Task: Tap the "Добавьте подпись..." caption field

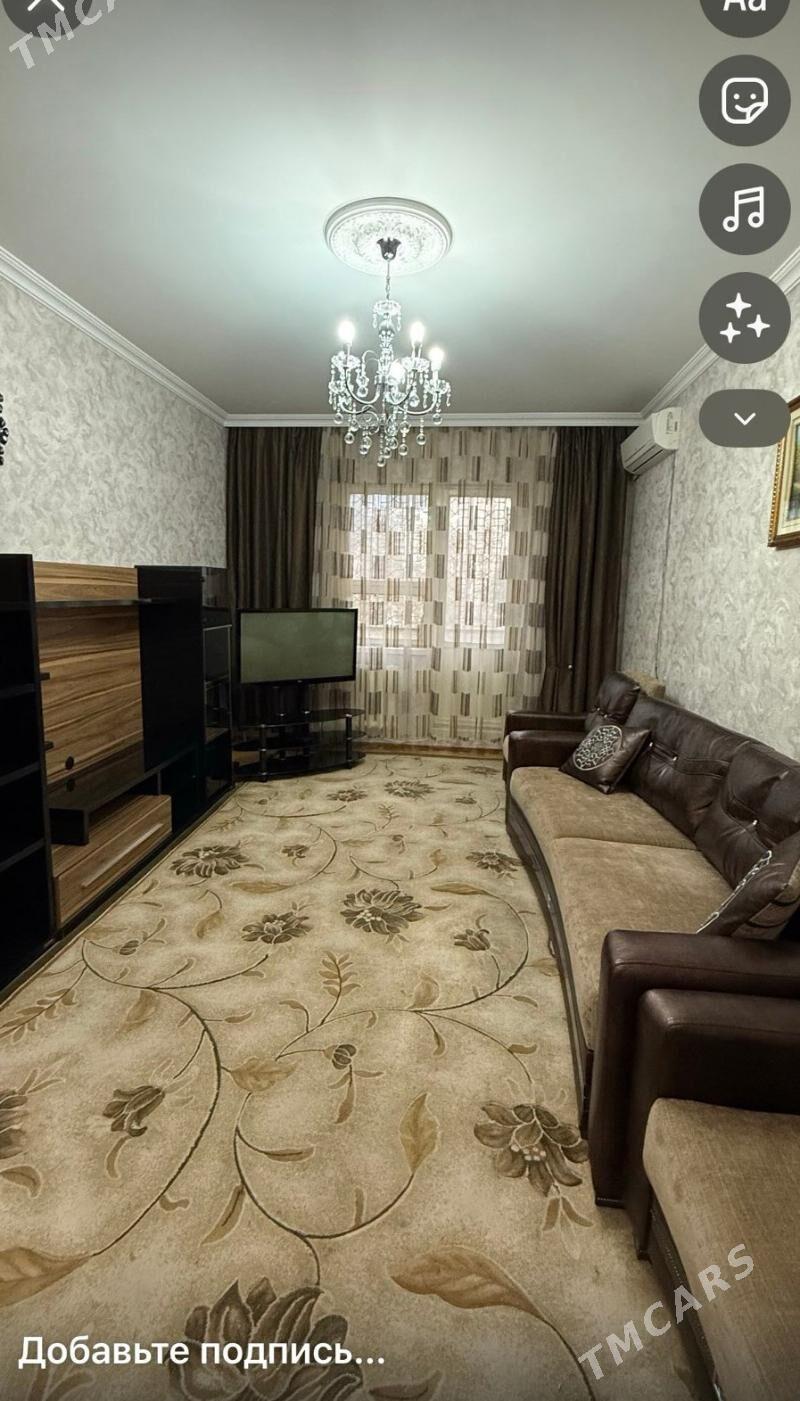Action: coord(201,1352)
